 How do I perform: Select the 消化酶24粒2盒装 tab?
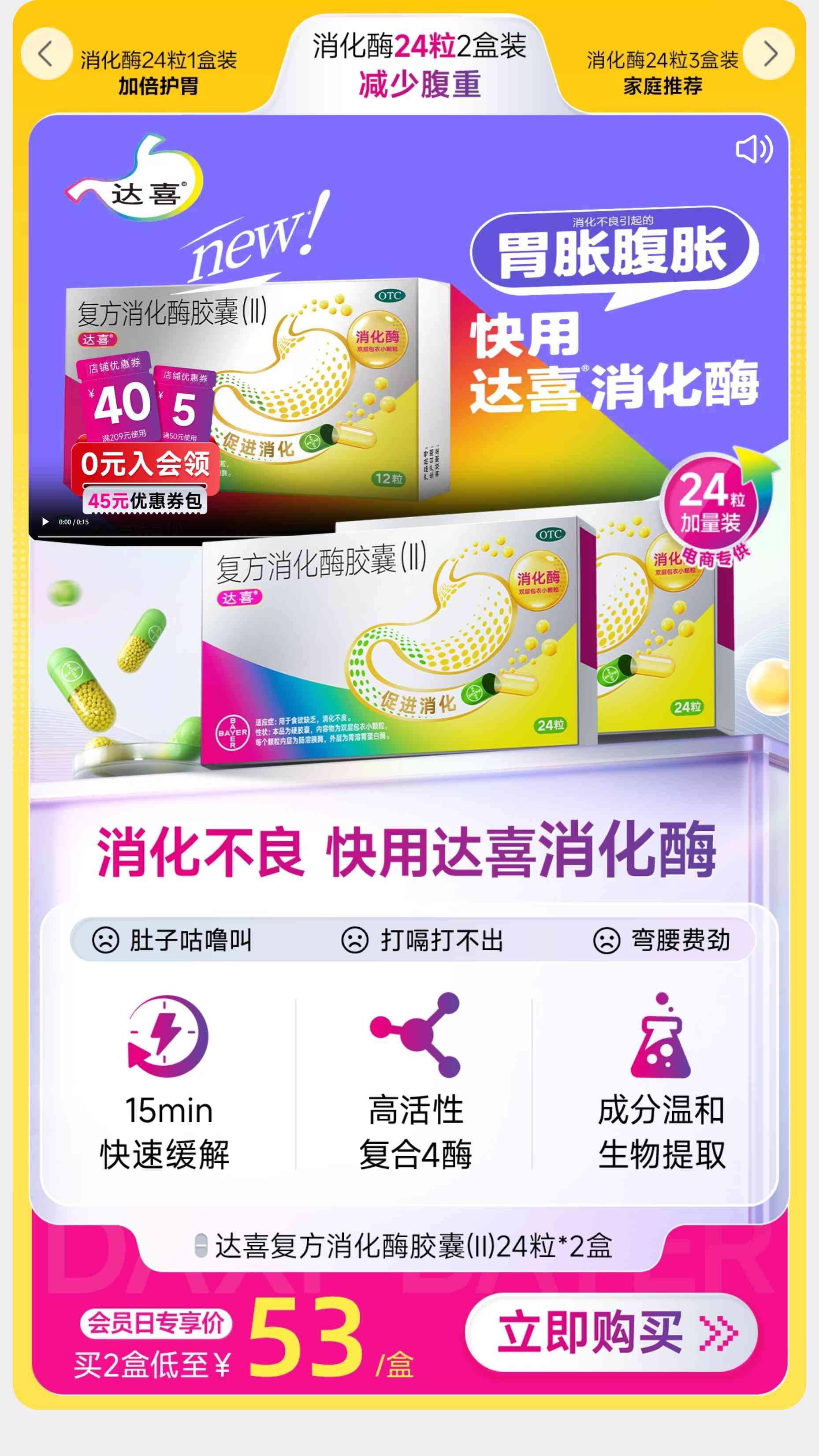tap(419, 64)
